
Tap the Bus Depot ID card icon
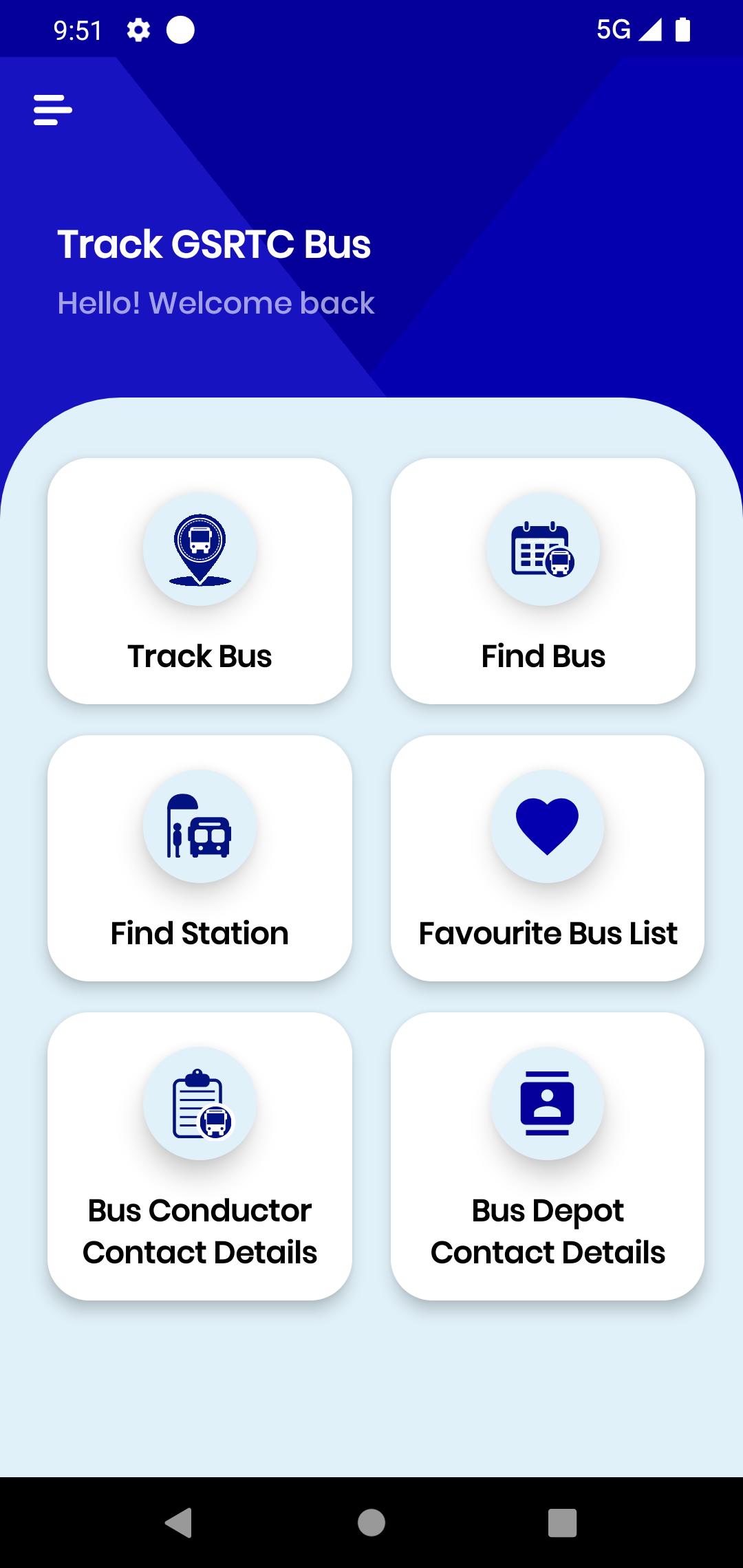pyautogui.click(x=547, y=1104)
